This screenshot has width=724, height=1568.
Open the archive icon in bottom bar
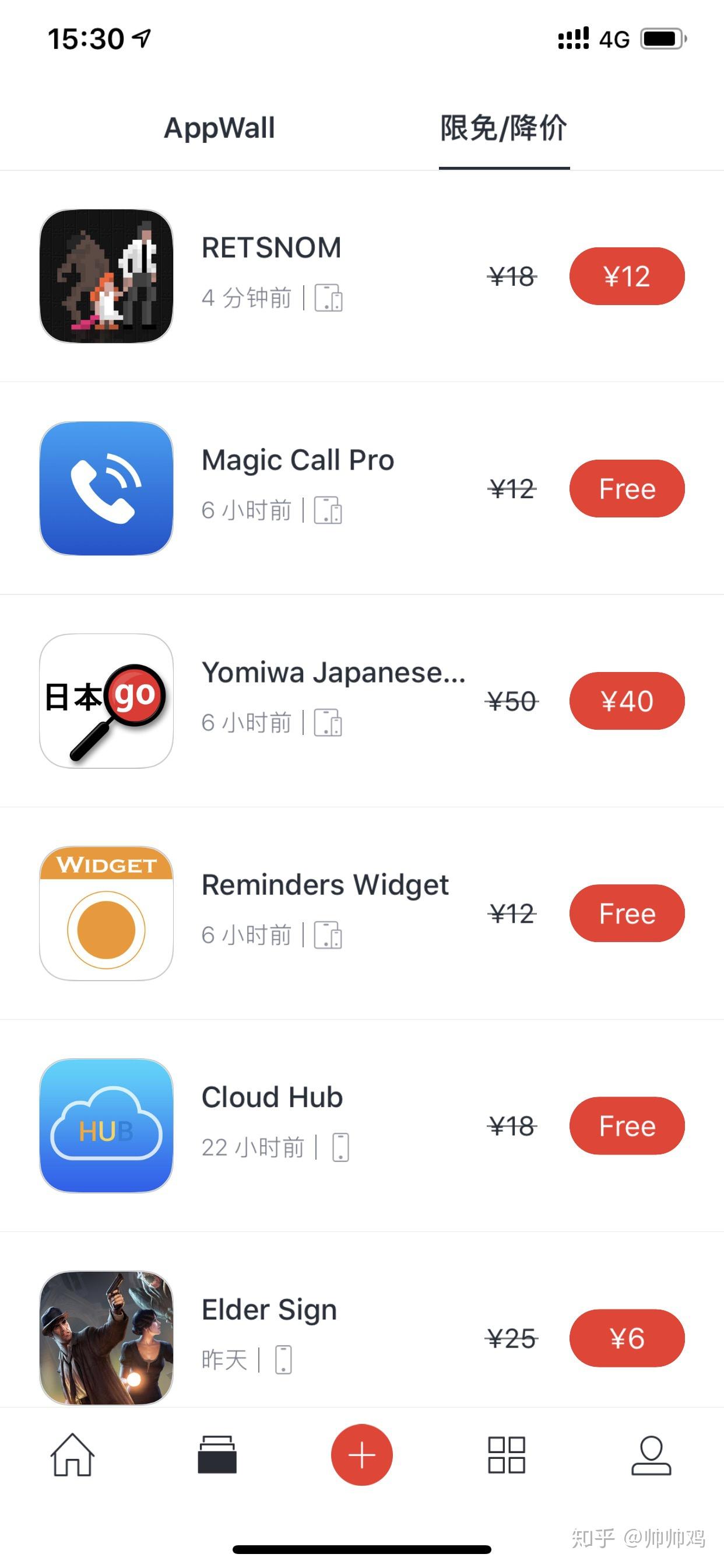(x=217, y=1456)
